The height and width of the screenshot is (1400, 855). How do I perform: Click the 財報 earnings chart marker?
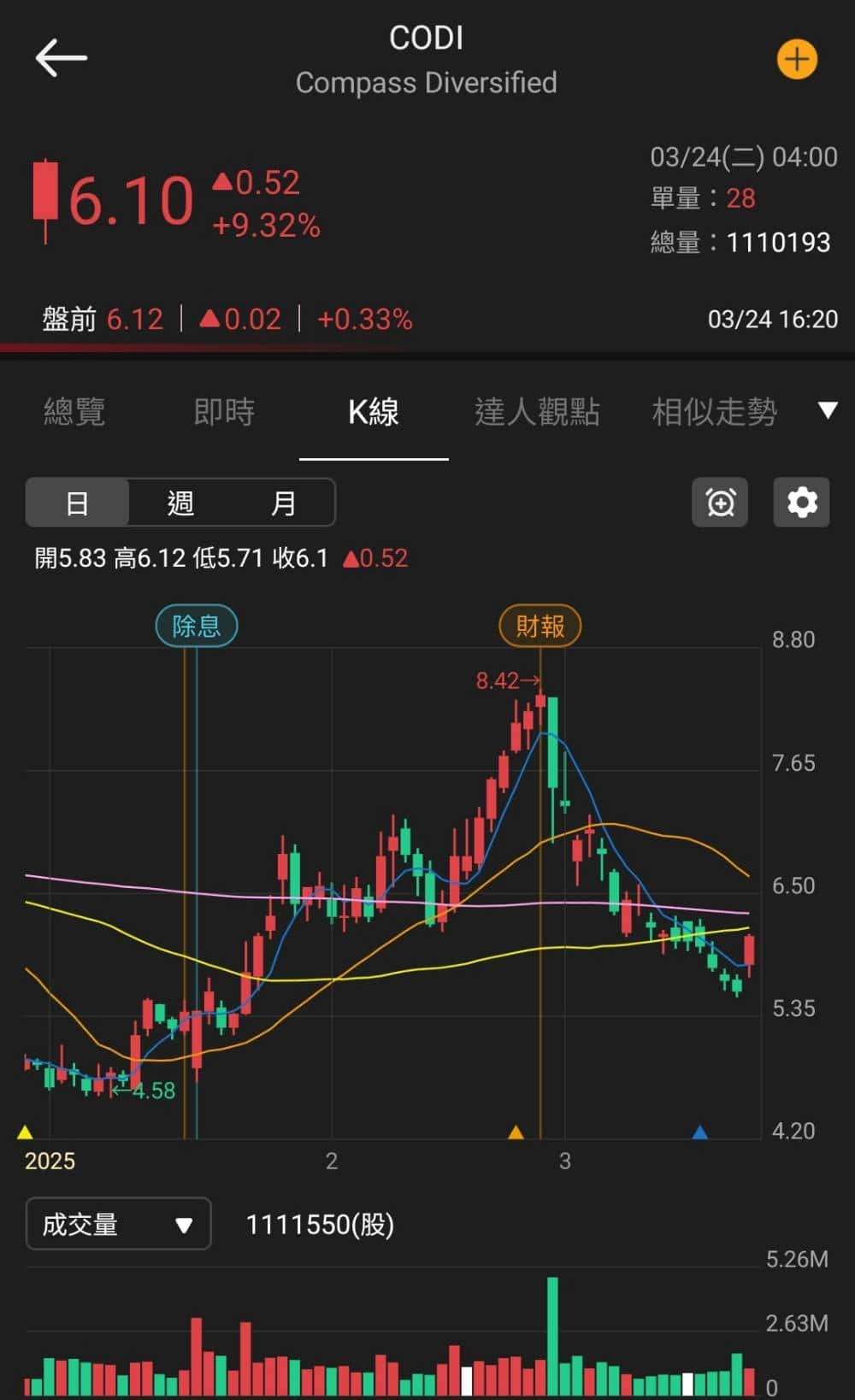(x=540, y=625)
